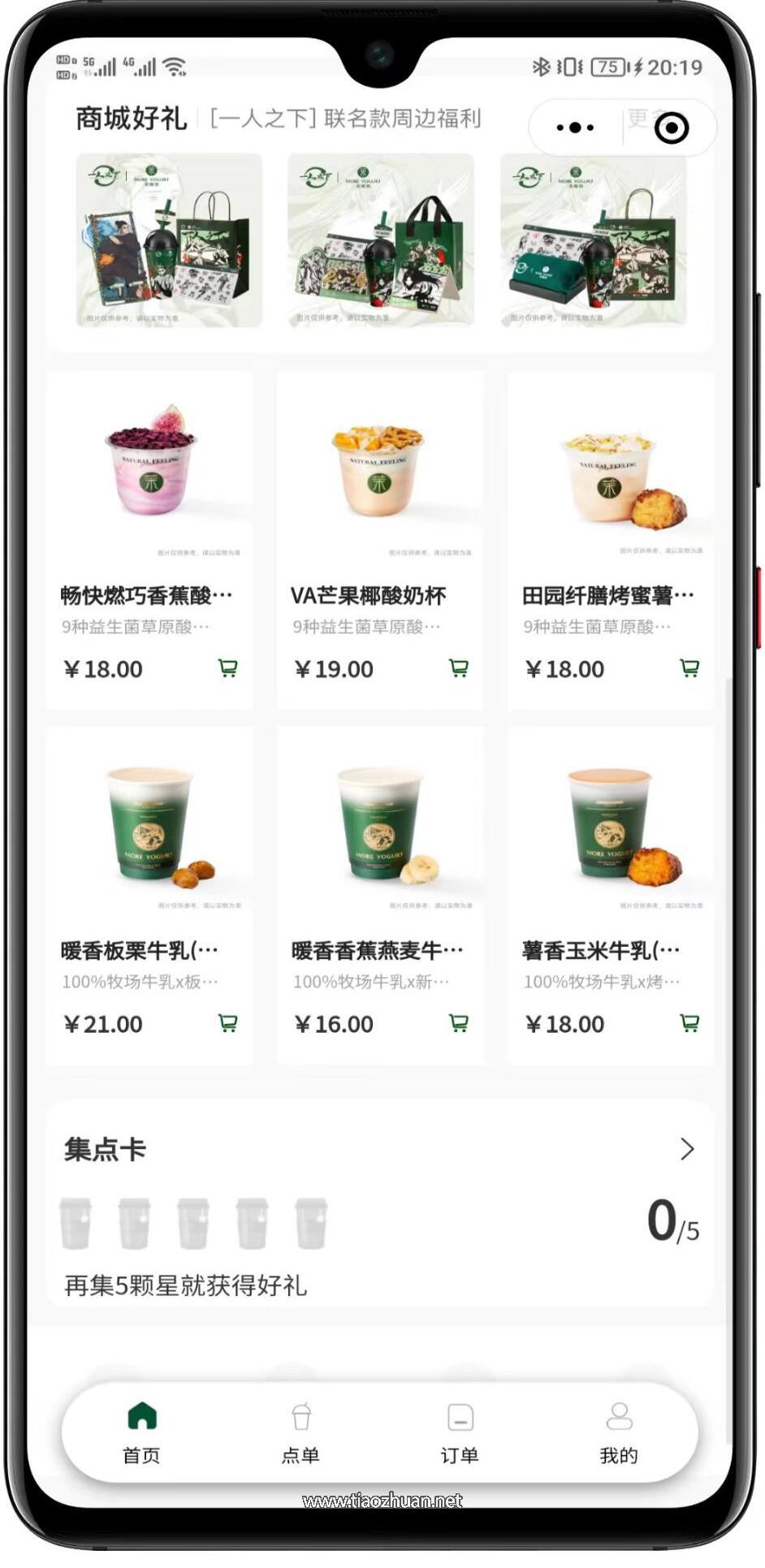View the middle tote bag gift banner

(382, 241)
